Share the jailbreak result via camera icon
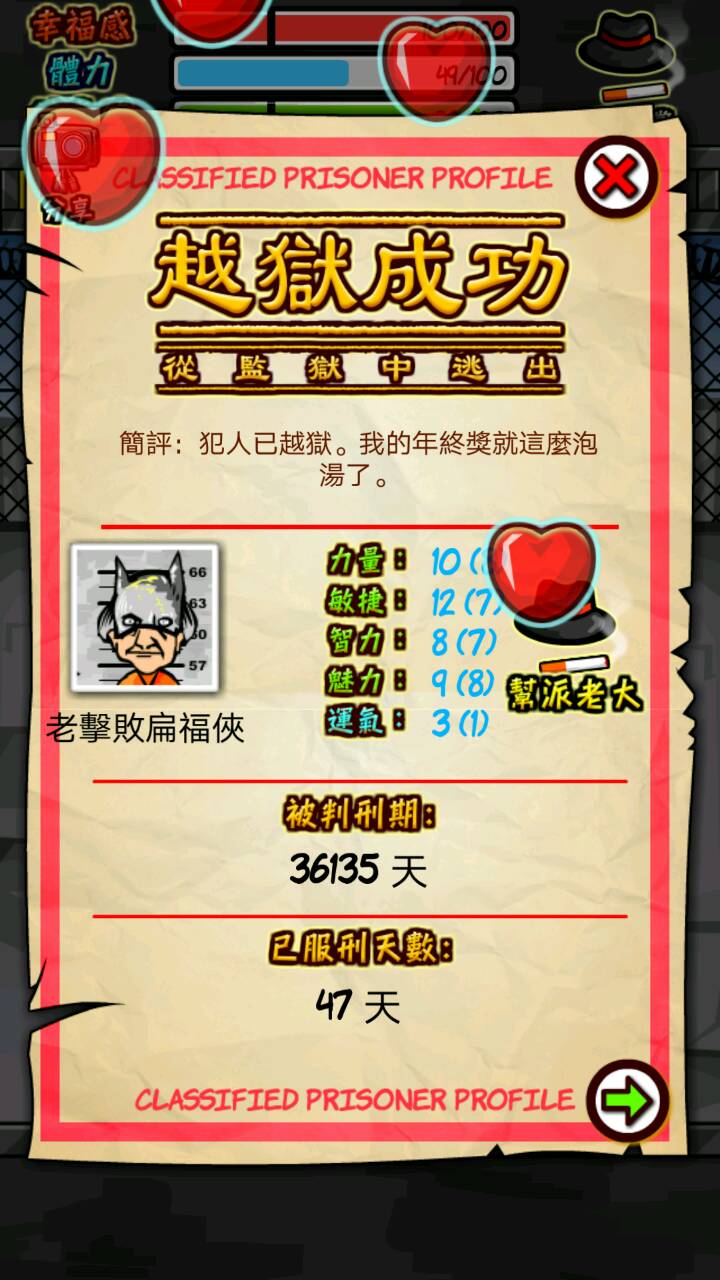Image resolution: width=720 pixels, height=1280 pixels. click(71, 150)
